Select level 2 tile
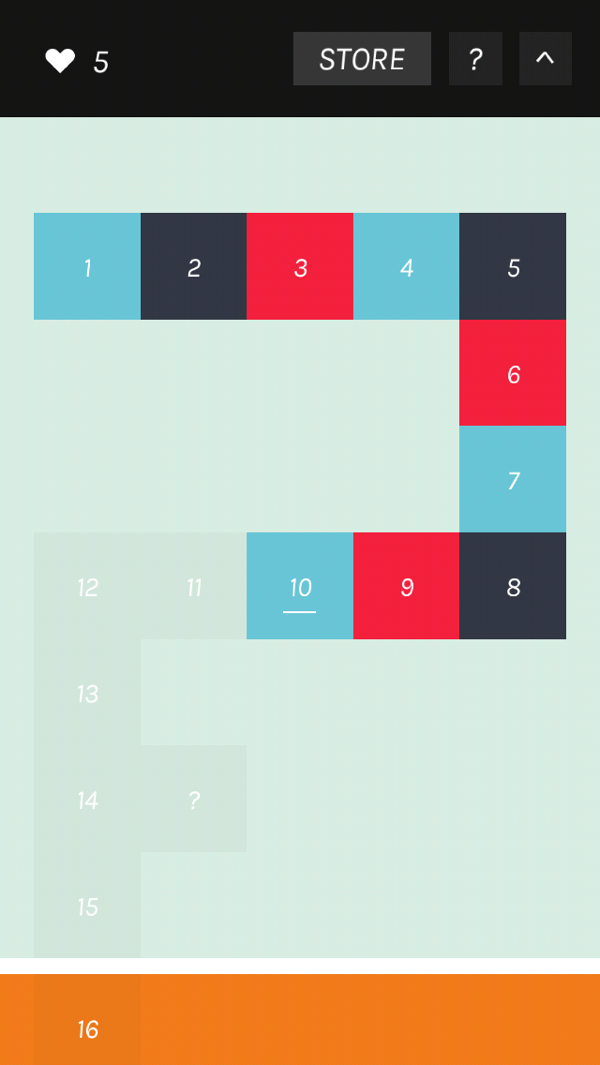 194,267
